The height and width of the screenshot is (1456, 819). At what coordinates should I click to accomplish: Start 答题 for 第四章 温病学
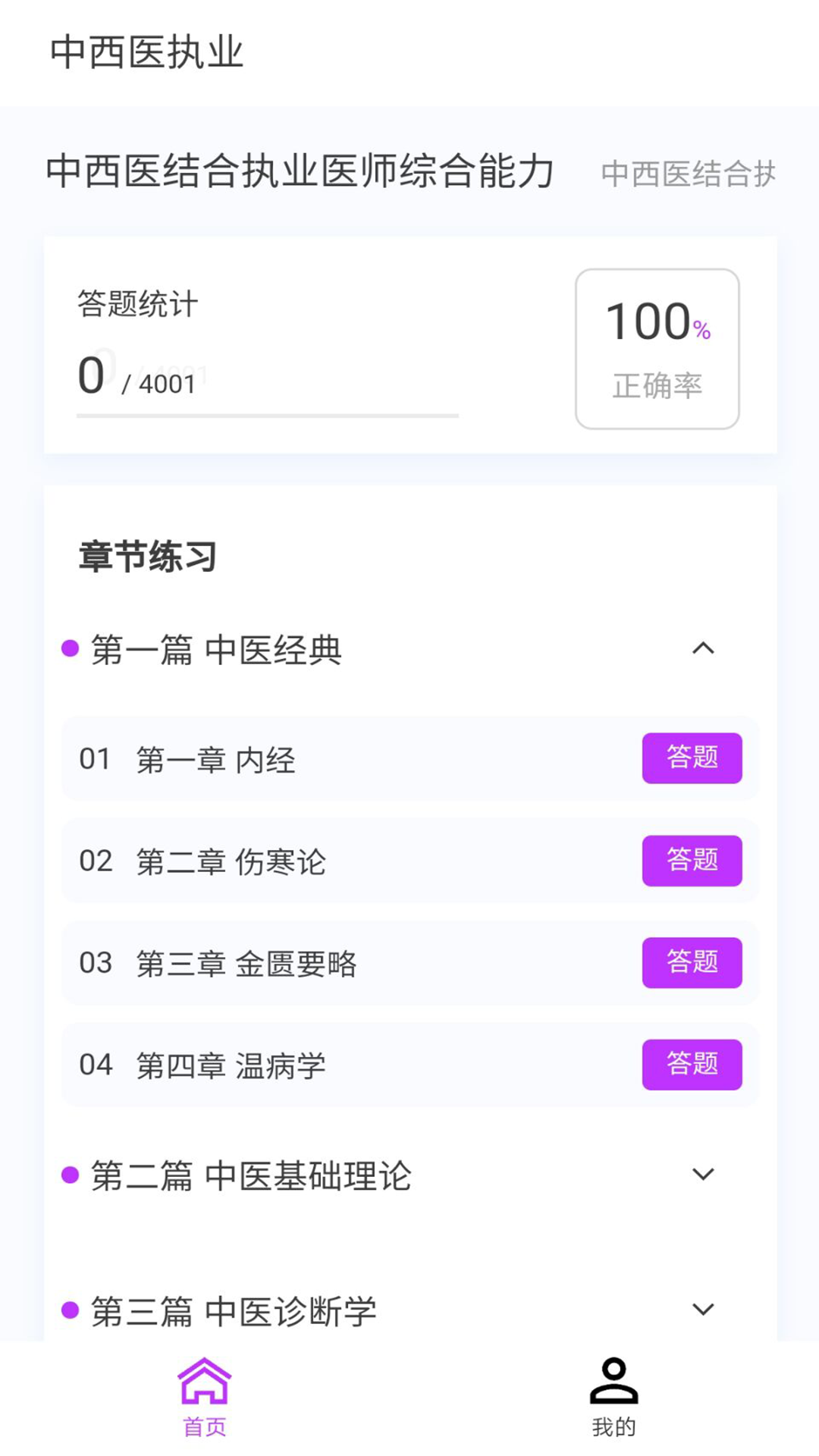692,1065
